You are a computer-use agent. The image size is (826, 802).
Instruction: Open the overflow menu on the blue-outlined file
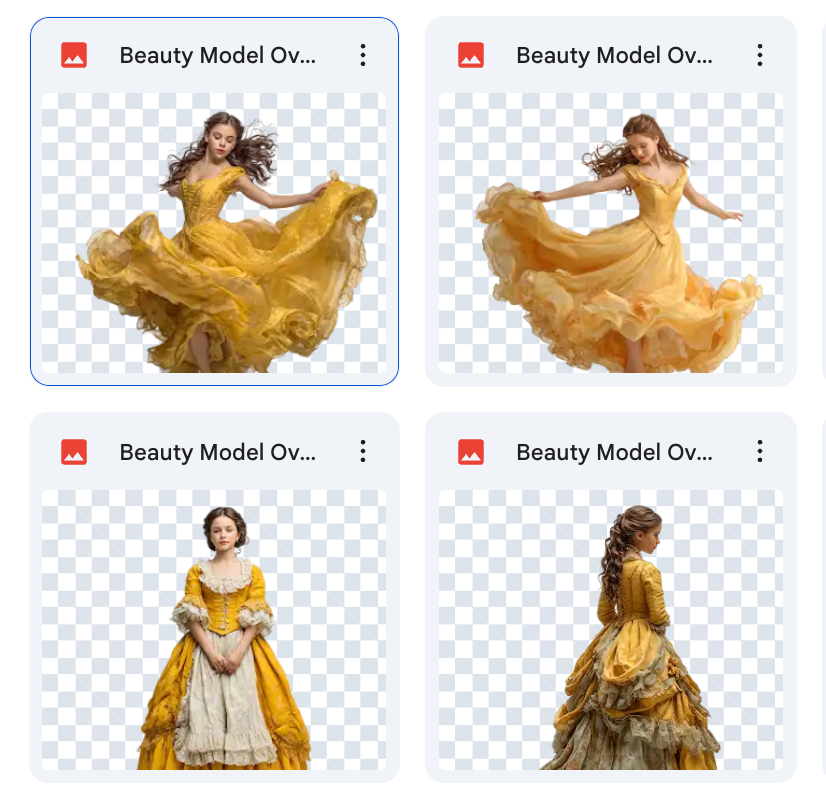363,55
